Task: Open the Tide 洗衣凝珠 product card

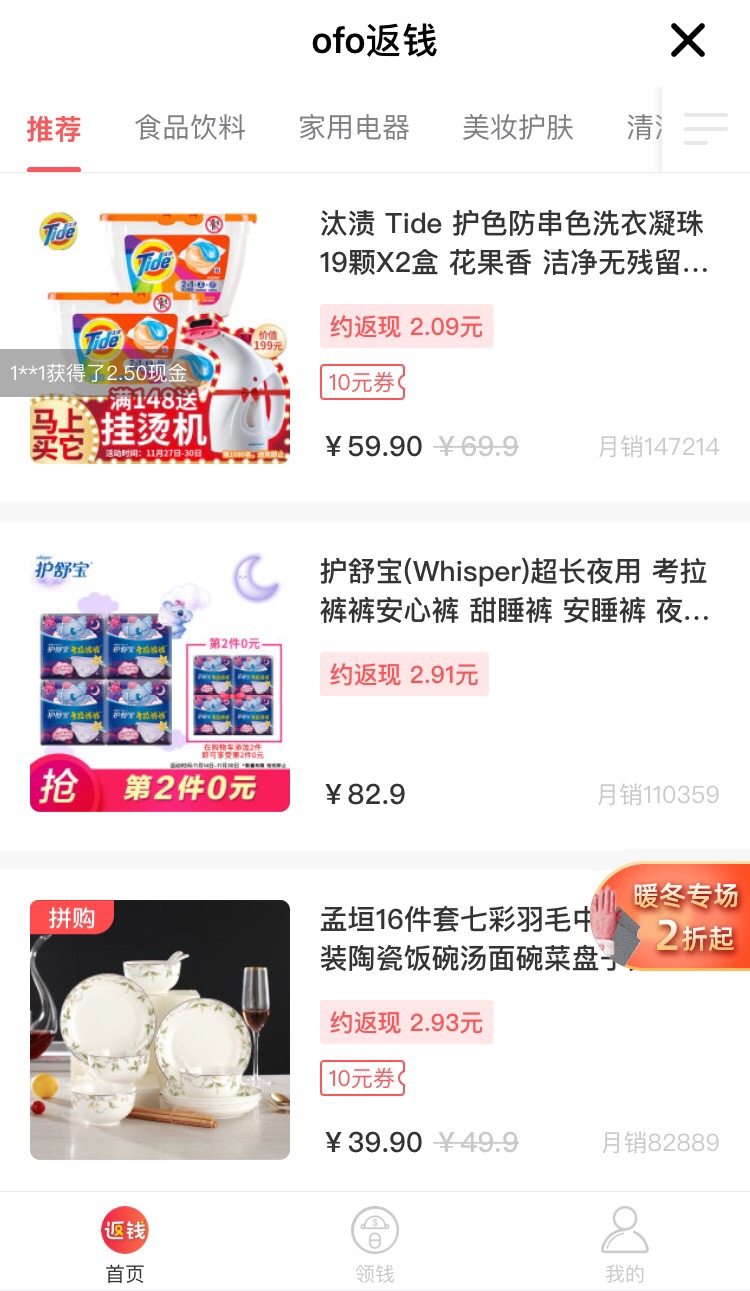Action: [514, 241]
